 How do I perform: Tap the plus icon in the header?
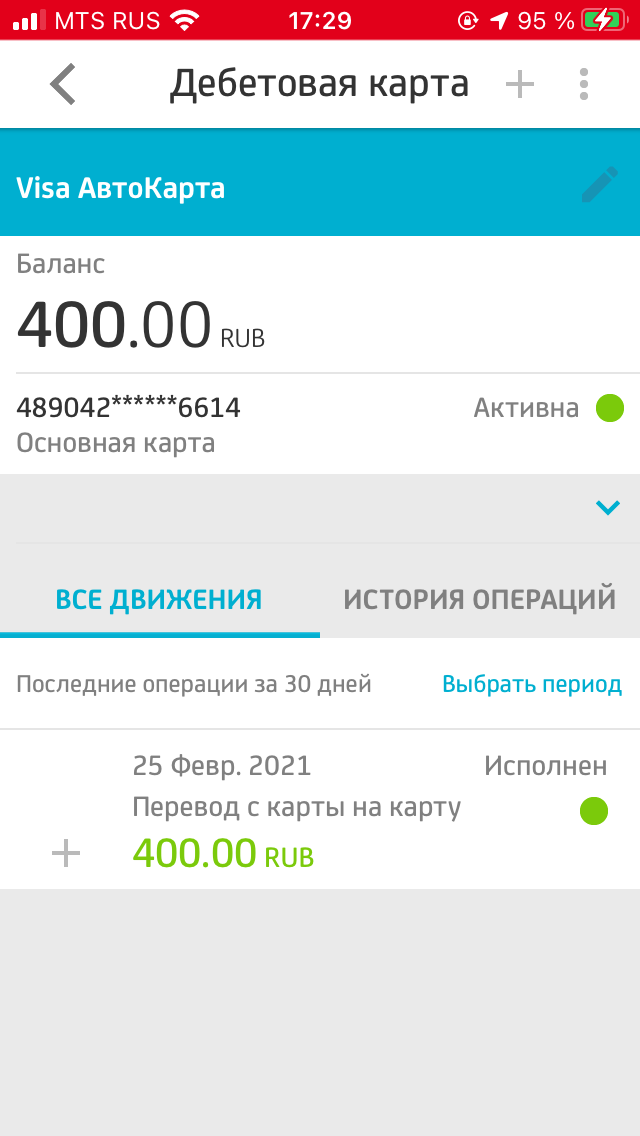tap(520, 85)
